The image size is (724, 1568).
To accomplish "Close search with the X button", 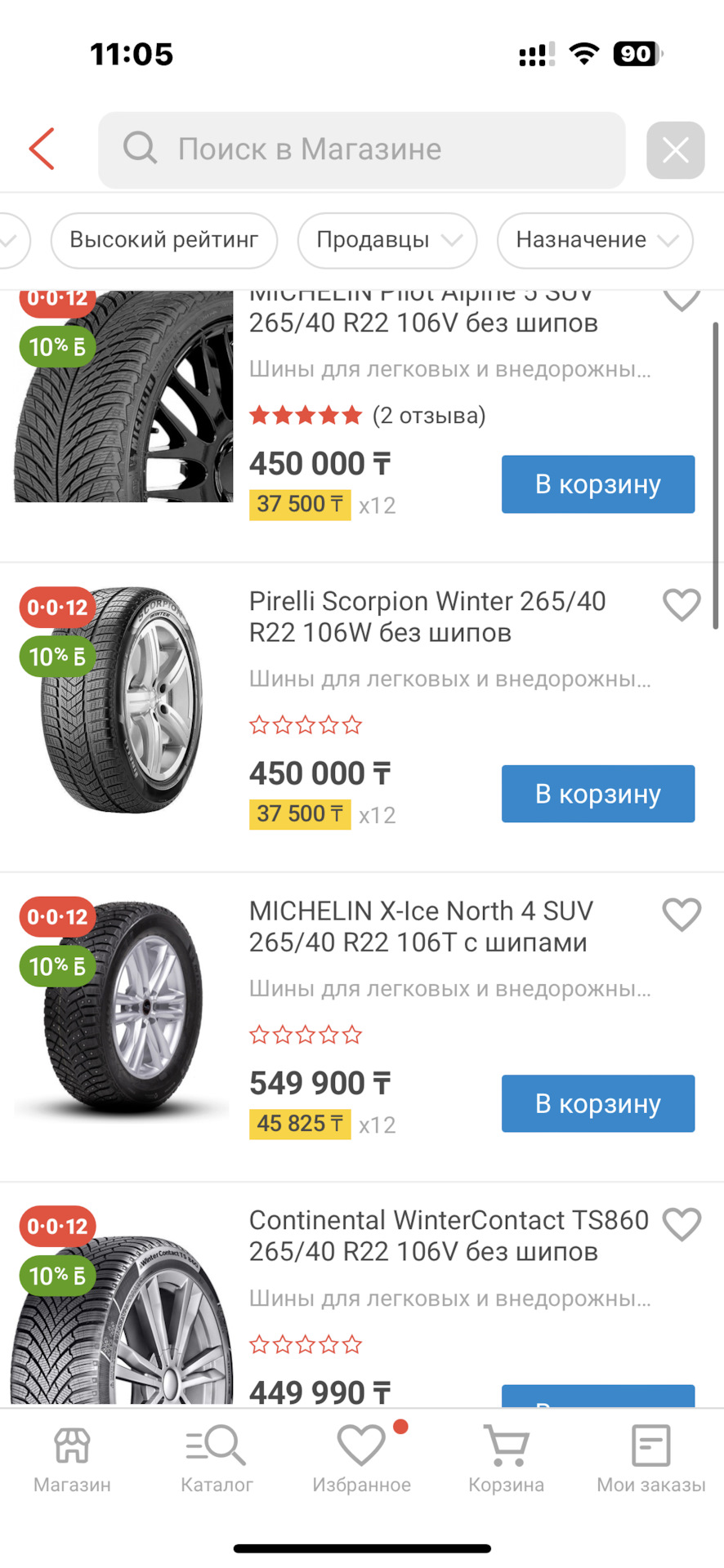I will coord(675,150).
